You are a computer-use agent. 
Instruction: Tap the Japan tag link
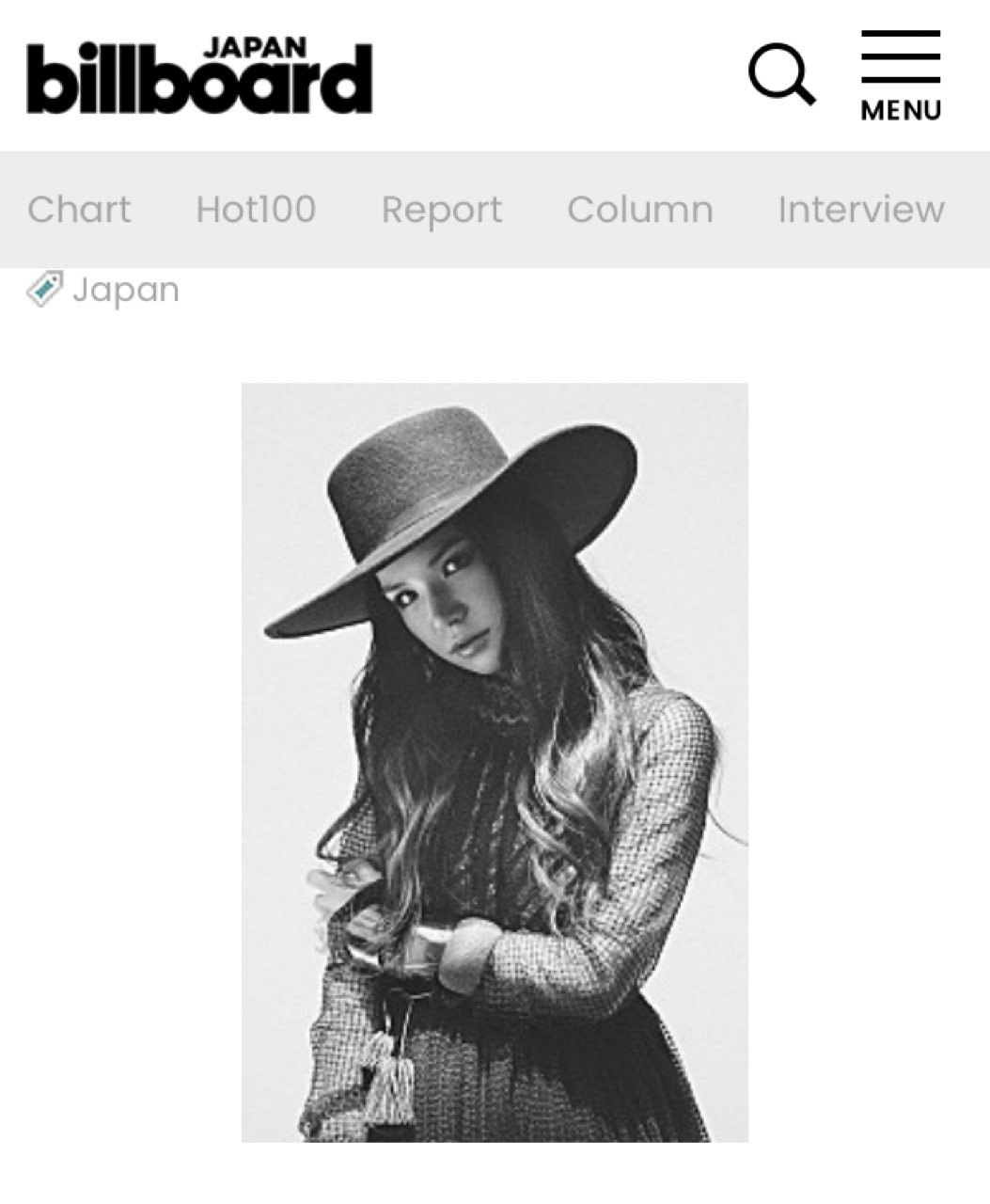pos(102,290)
